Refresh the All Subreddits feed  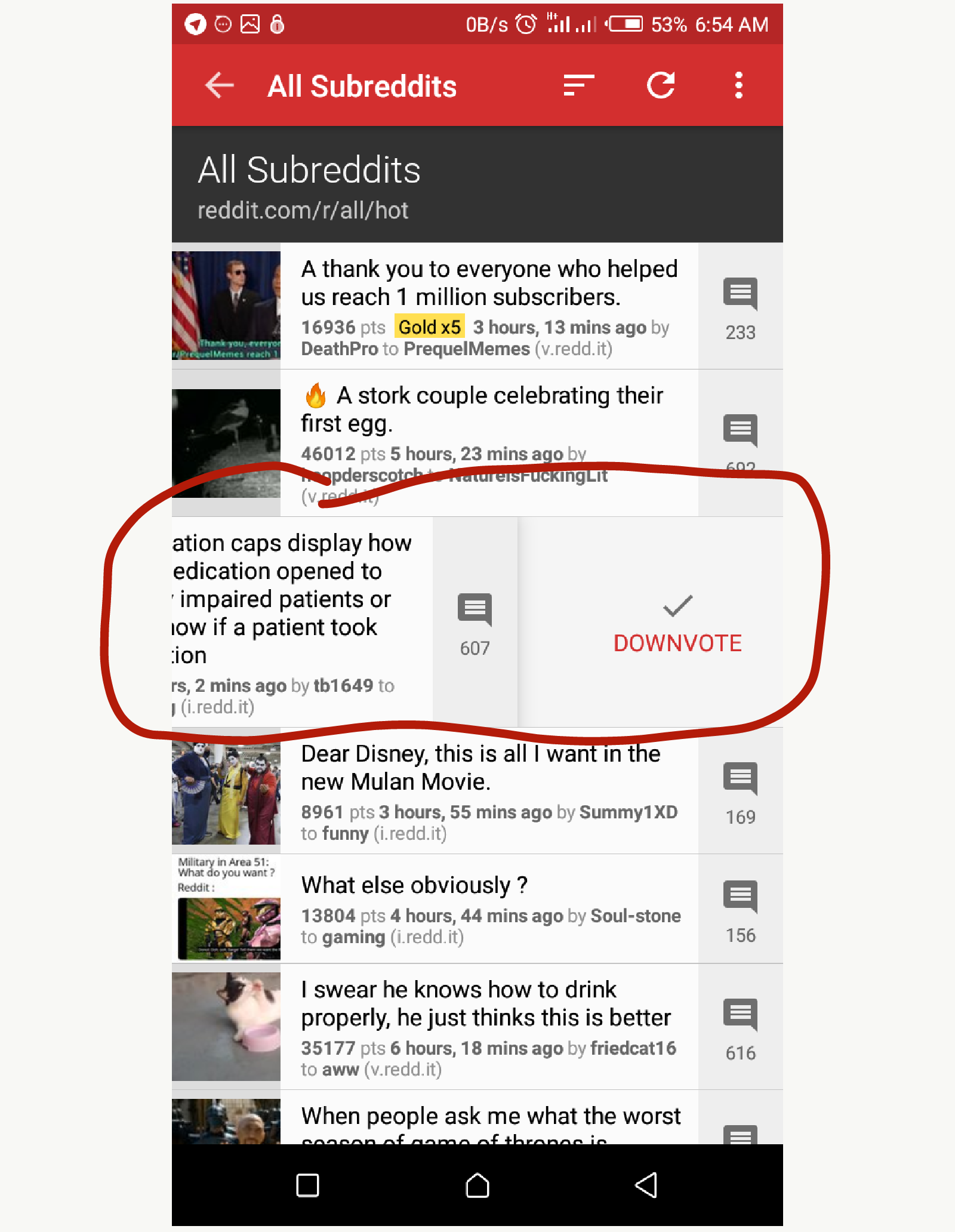click(x=661, y=85)
